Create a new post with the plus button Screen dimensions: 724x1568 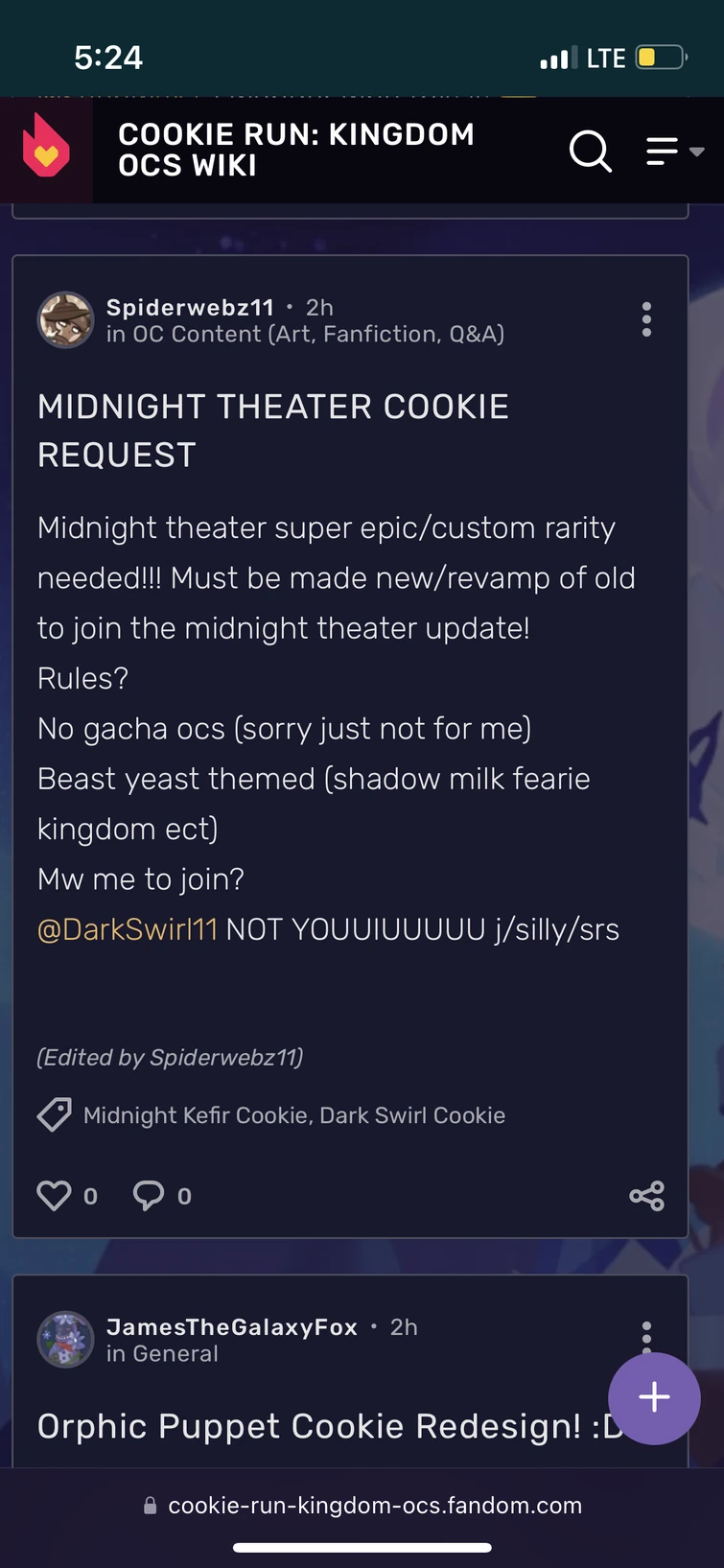pos(654,1398)
